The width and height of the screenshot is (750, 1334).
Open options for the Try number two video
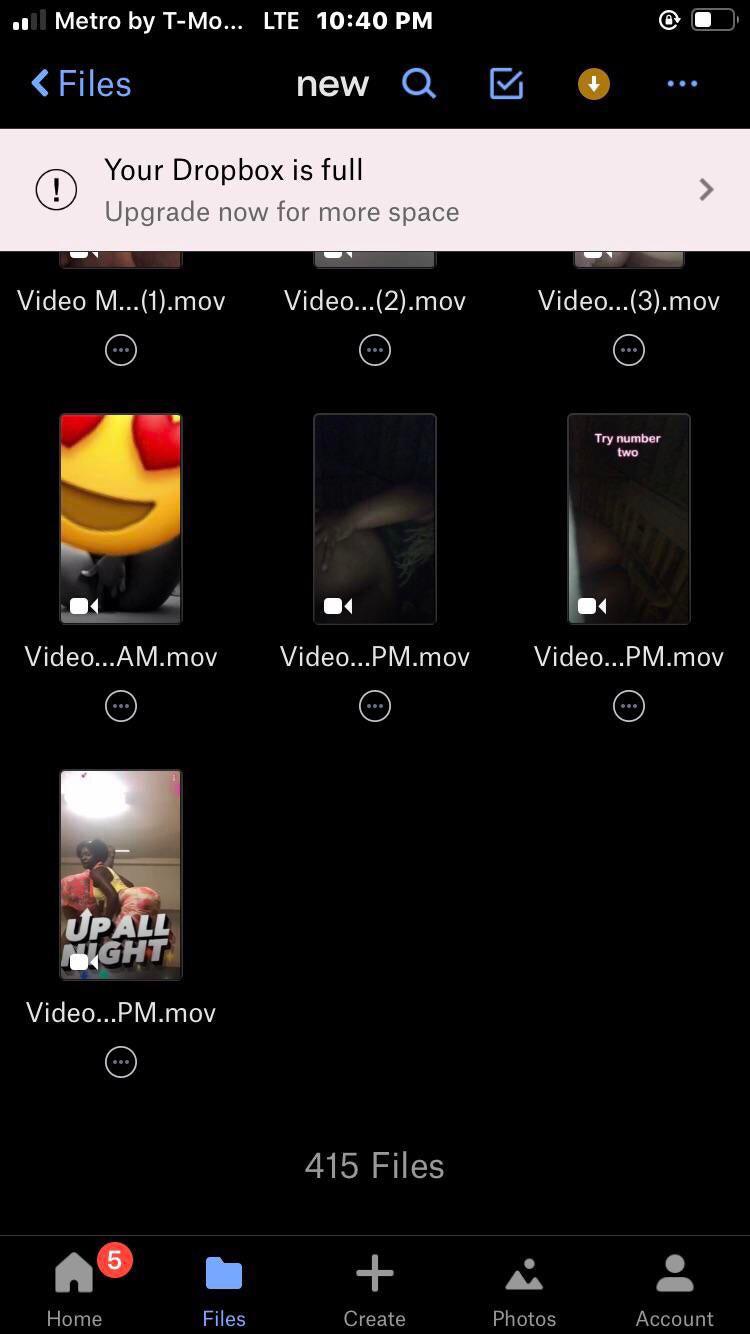click(x=629, y=706)
